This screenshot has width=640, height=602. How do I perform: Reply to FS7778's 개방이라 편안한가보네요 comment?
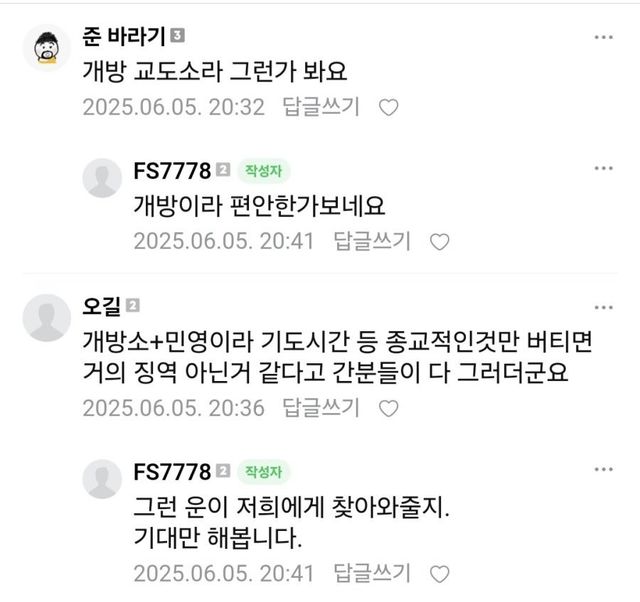point(371,240)
